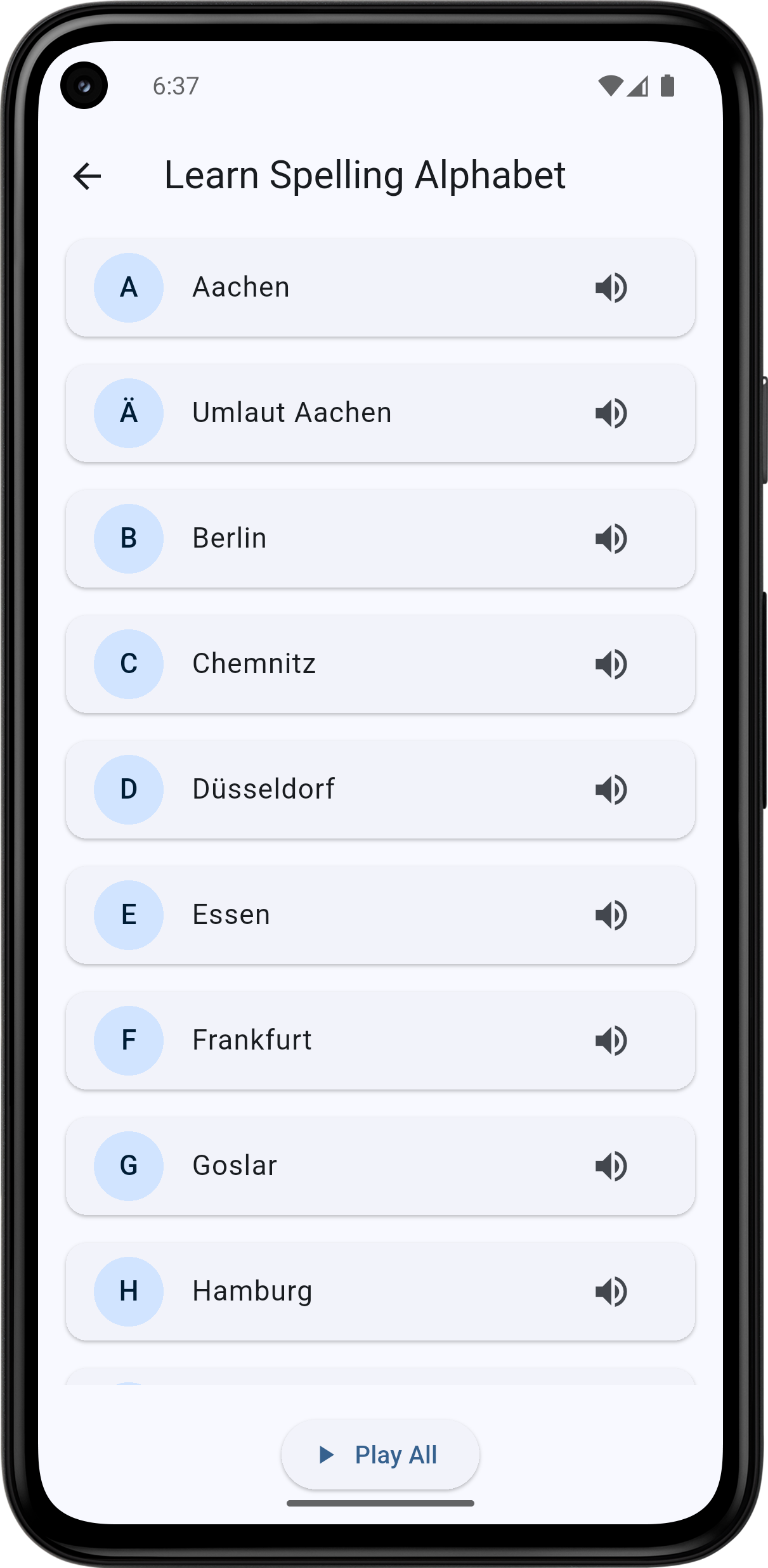
Task: Play audio for Essen
Action: click(612, 915)
